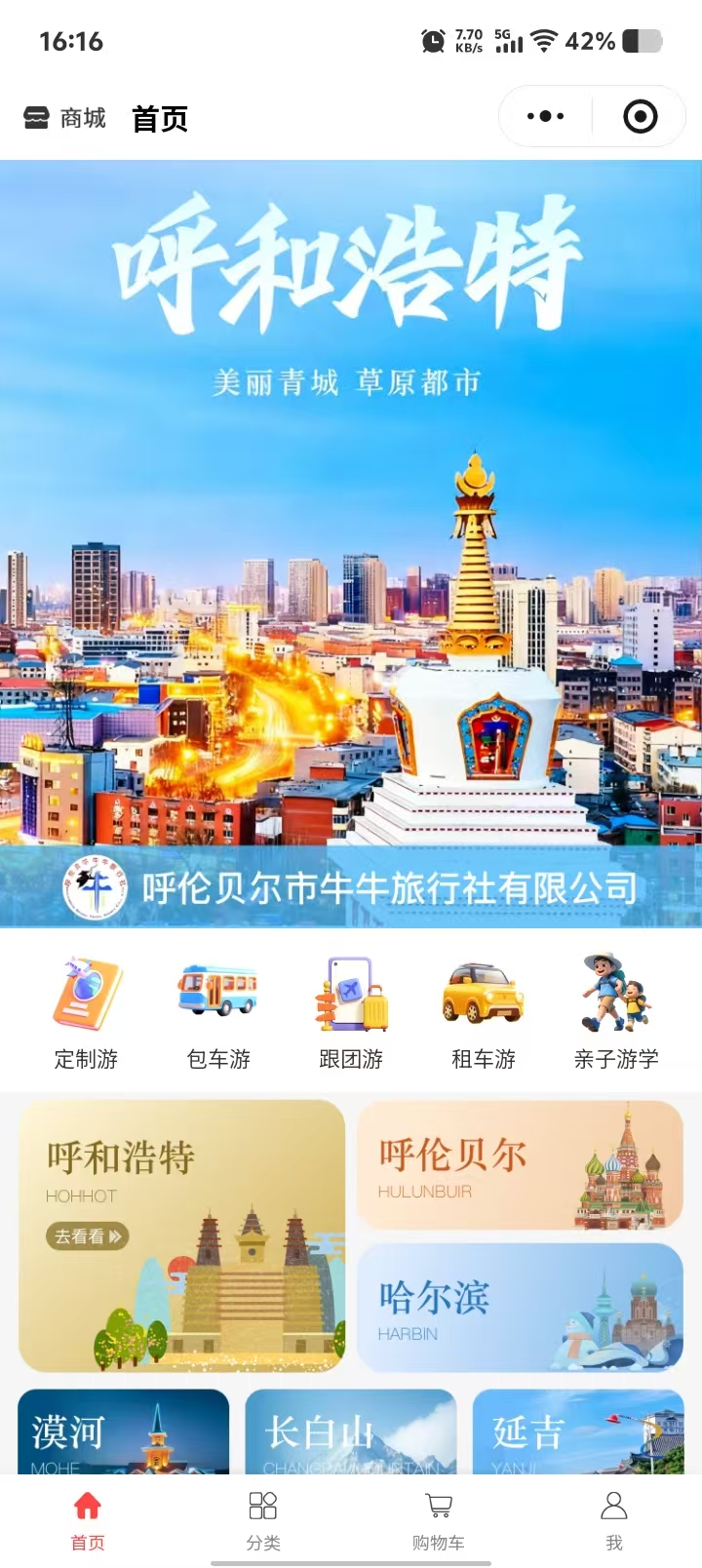Open the 延吉 destination card

coord(578,1431)
